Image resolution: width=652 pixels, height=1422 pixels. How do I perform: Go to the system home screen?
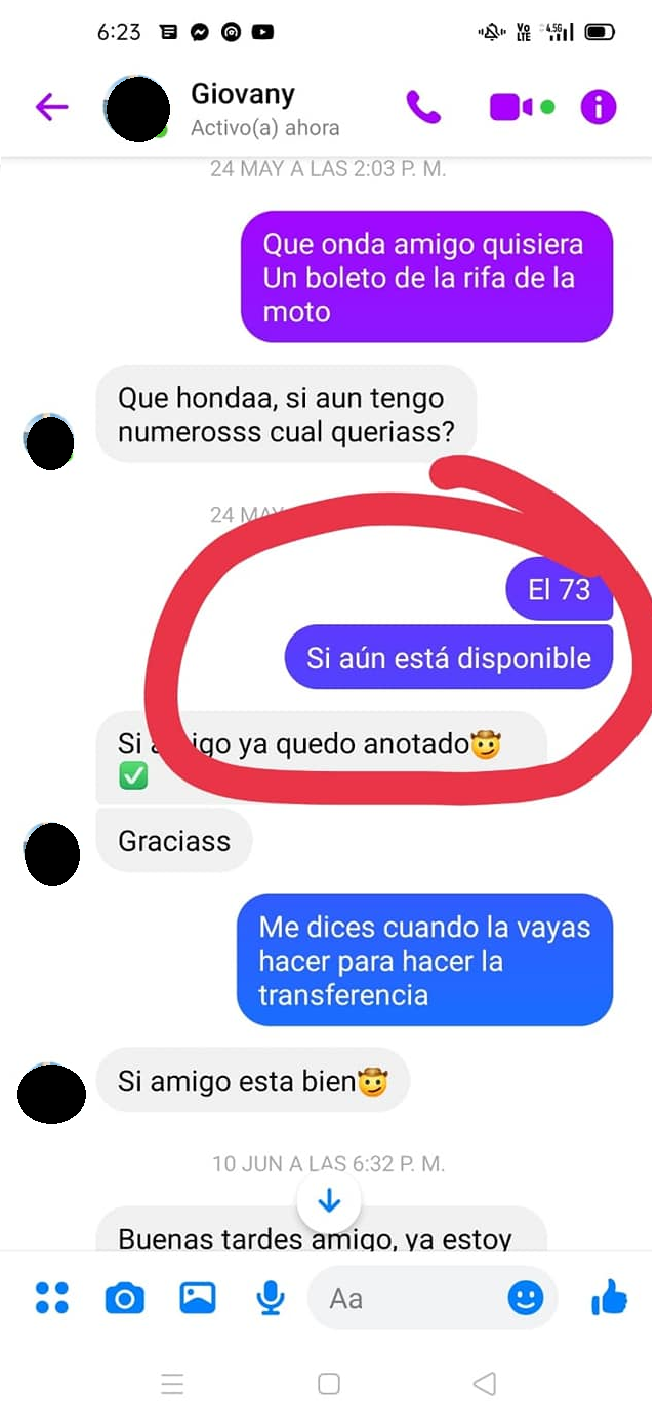pos(329,1384)
